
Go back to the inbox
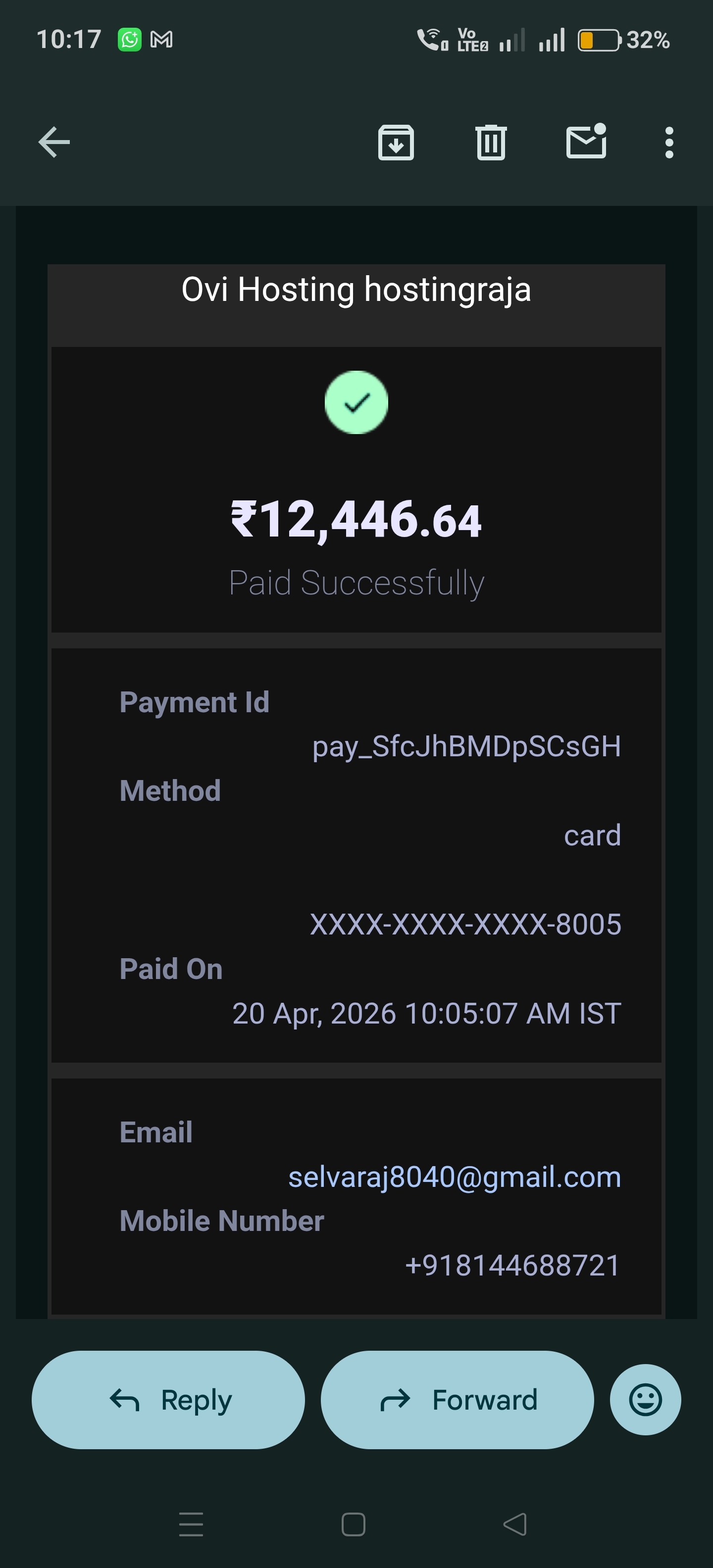pos(54,143)
